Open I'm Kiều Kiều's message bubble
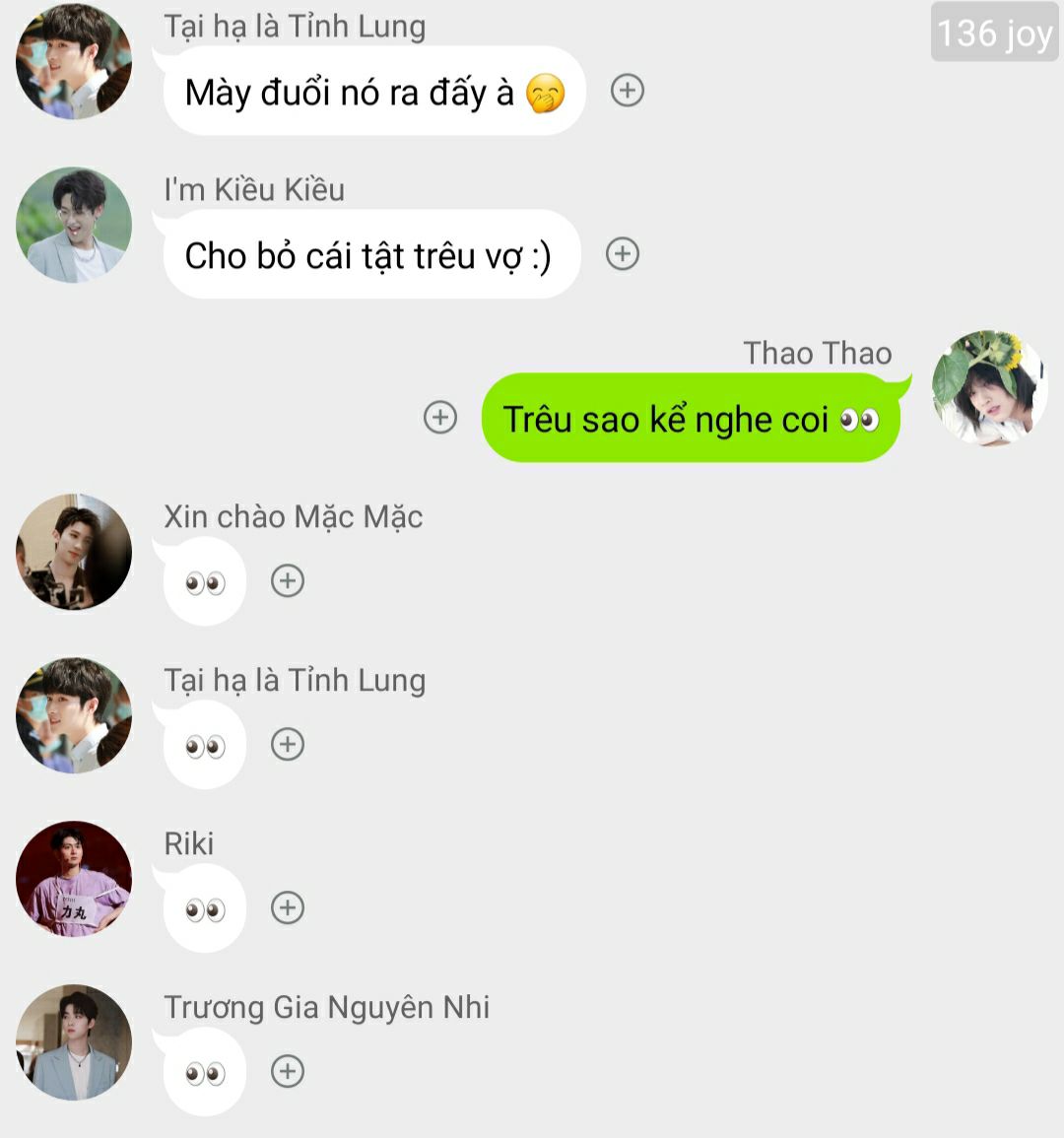The height and width of the screenshot is (1138, 1064). coord(369,255)
